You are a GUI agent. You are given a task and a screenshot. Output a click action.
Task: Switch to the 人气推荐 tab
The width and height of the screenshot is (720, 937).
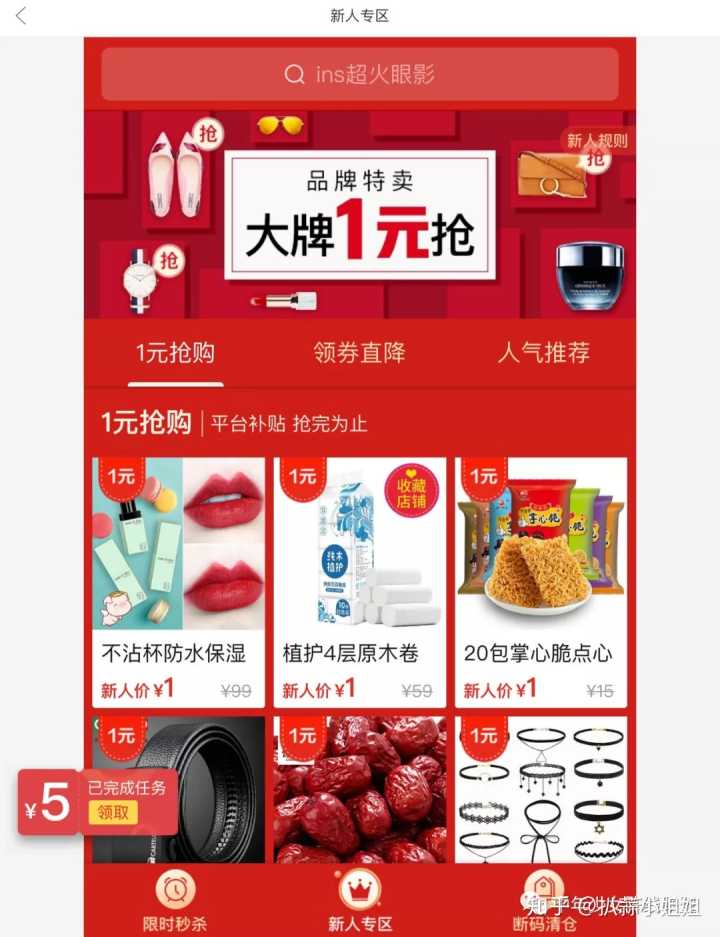click(544, 353)
